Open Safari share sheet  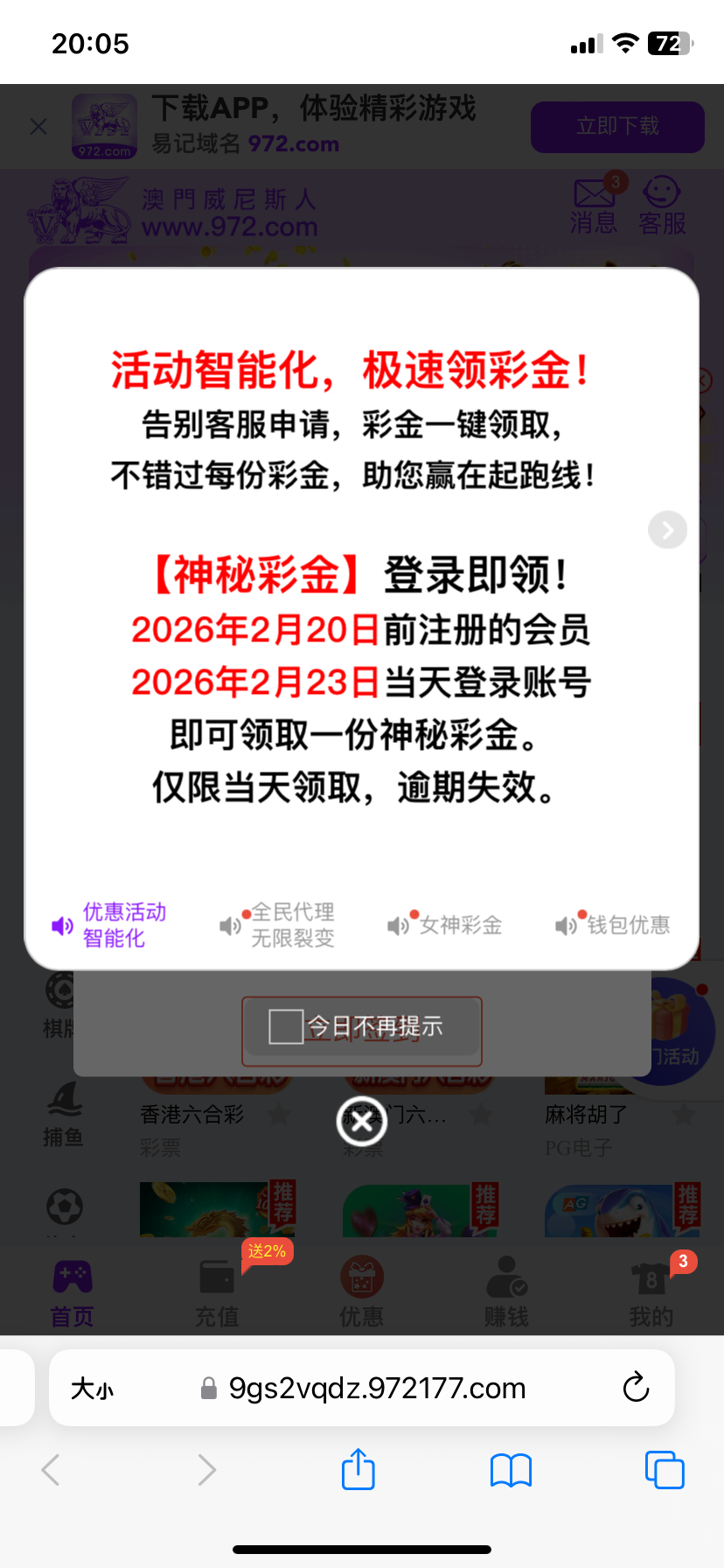pos(359,1469)
